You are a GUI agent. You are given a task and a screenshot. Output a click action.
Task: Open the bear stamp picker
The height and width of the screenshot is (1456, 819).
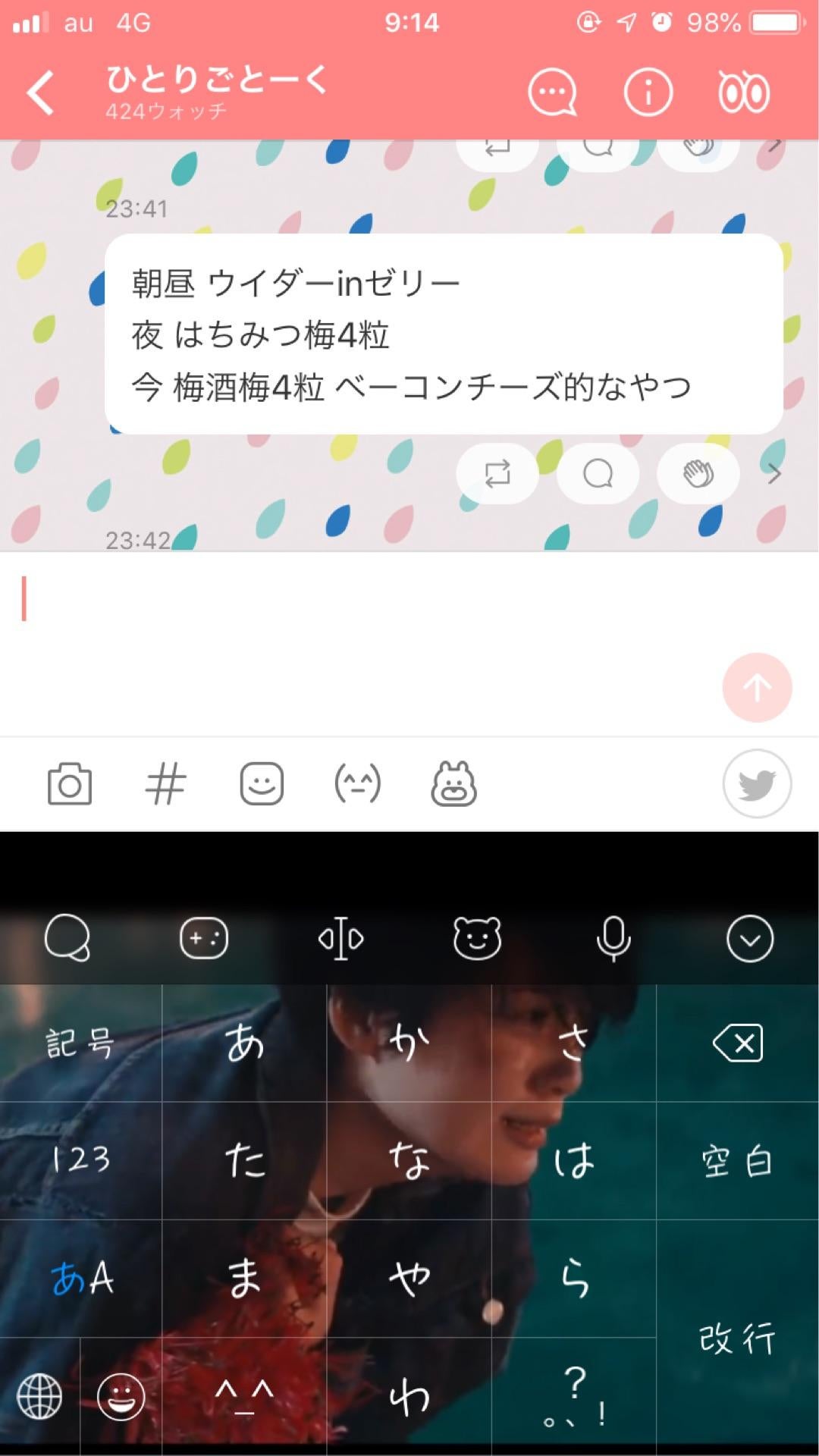[x=455, y=784]
